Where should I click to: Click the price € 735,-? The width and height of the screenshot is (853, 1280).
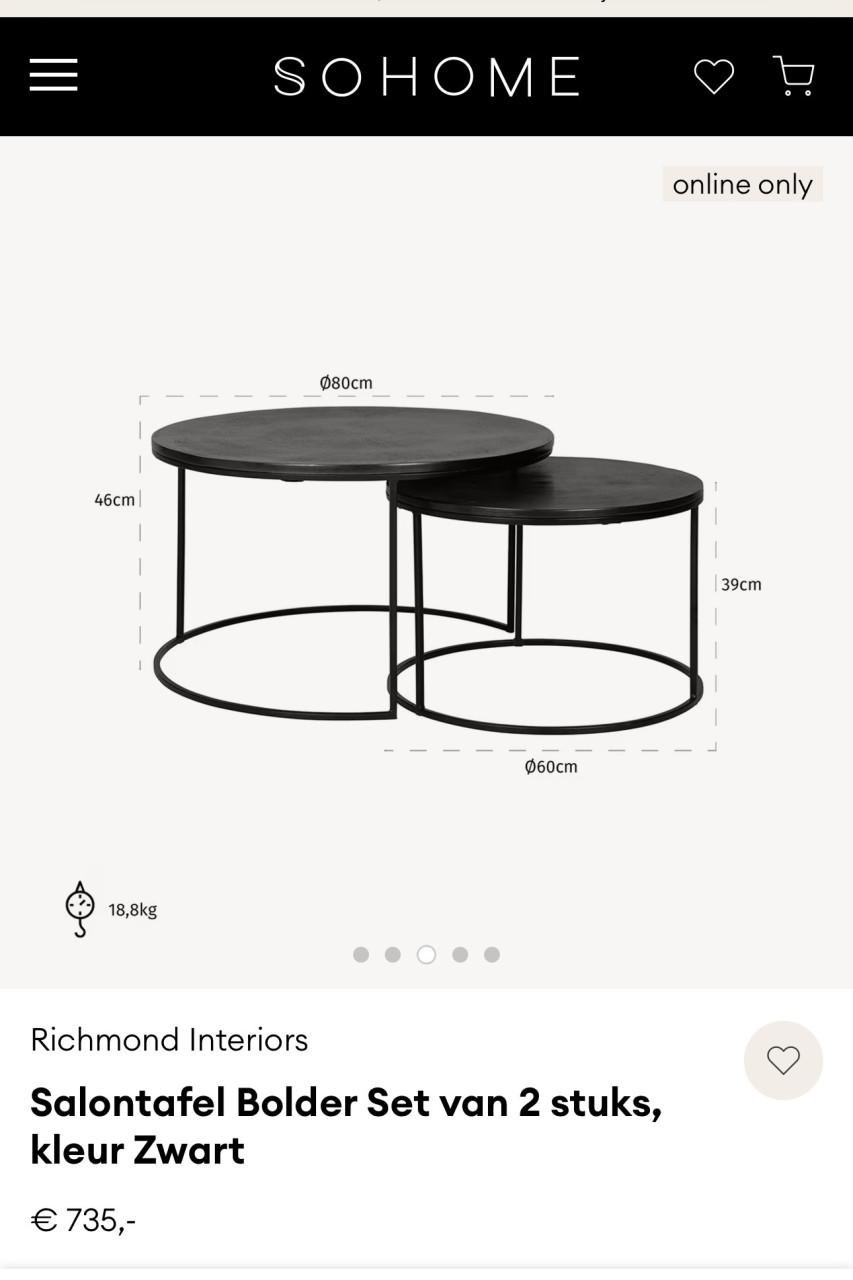tap(84, 1219)
